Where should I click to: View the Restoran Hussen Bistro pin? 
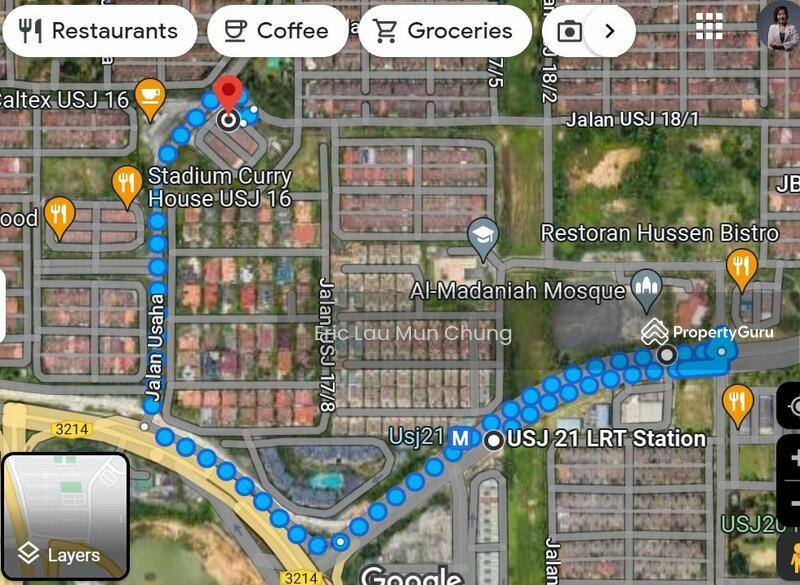741,266
